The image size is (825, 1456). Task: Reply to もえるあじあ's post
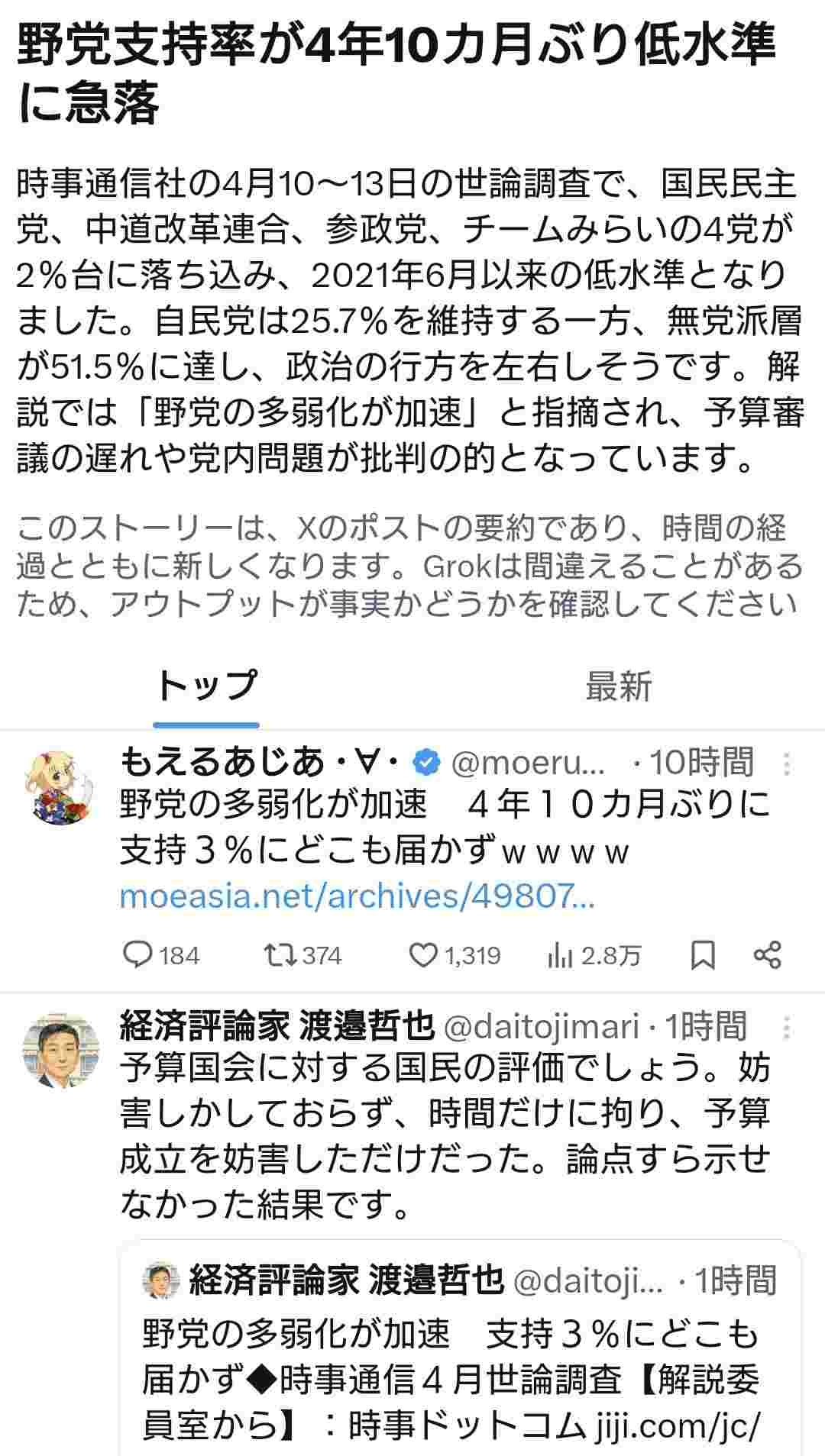(139, 955)
